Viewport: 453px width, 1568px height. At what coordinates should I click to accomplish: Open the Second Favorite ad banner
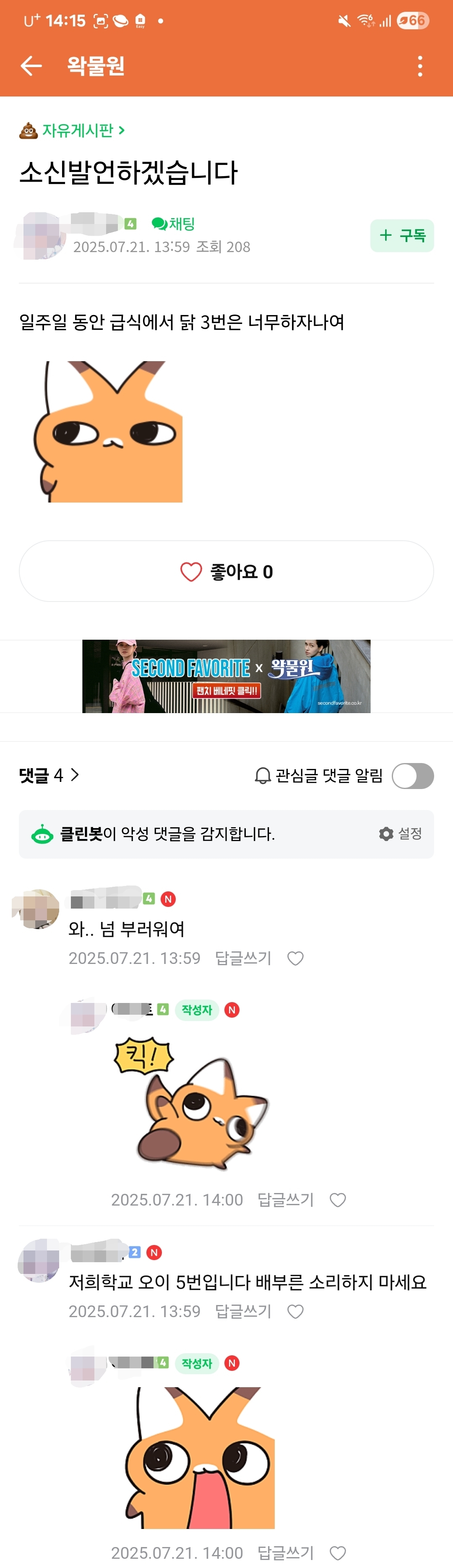[226, 676]
